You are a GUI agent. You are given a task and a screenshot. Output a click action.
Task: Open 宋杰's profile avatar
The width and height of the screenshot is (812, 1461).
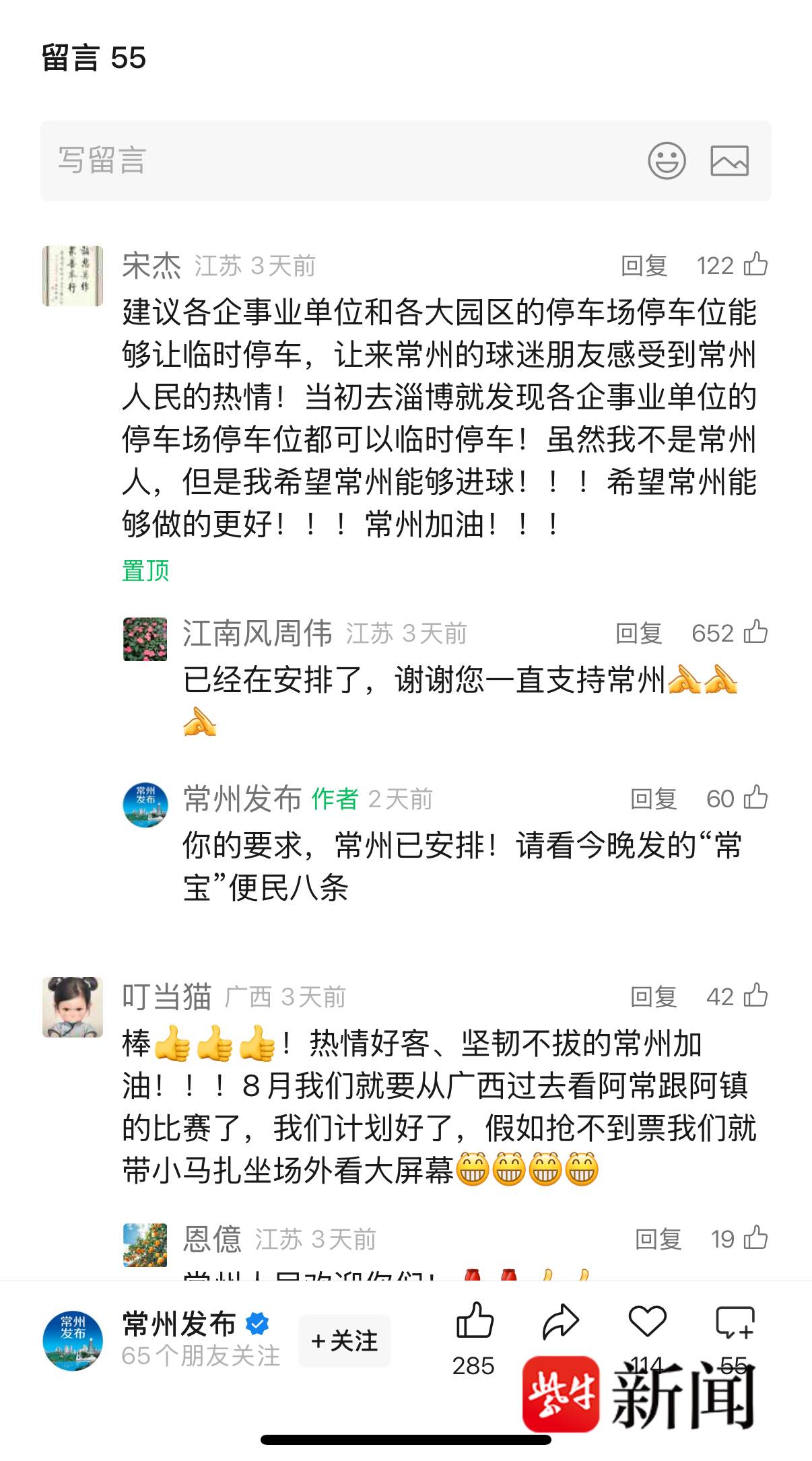pyautogui.click(x=73, y=276)
